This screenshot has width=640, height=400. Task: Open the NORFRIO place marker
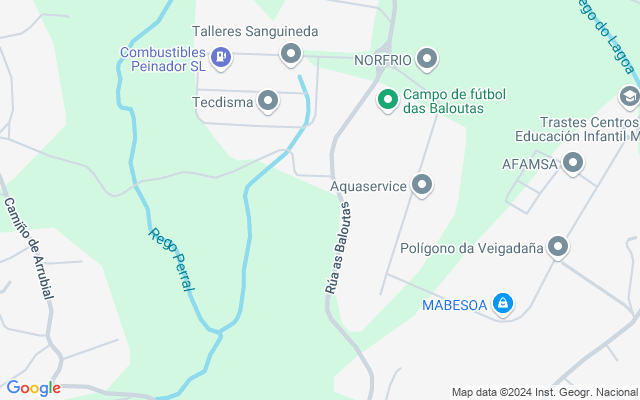click(428, 59)
